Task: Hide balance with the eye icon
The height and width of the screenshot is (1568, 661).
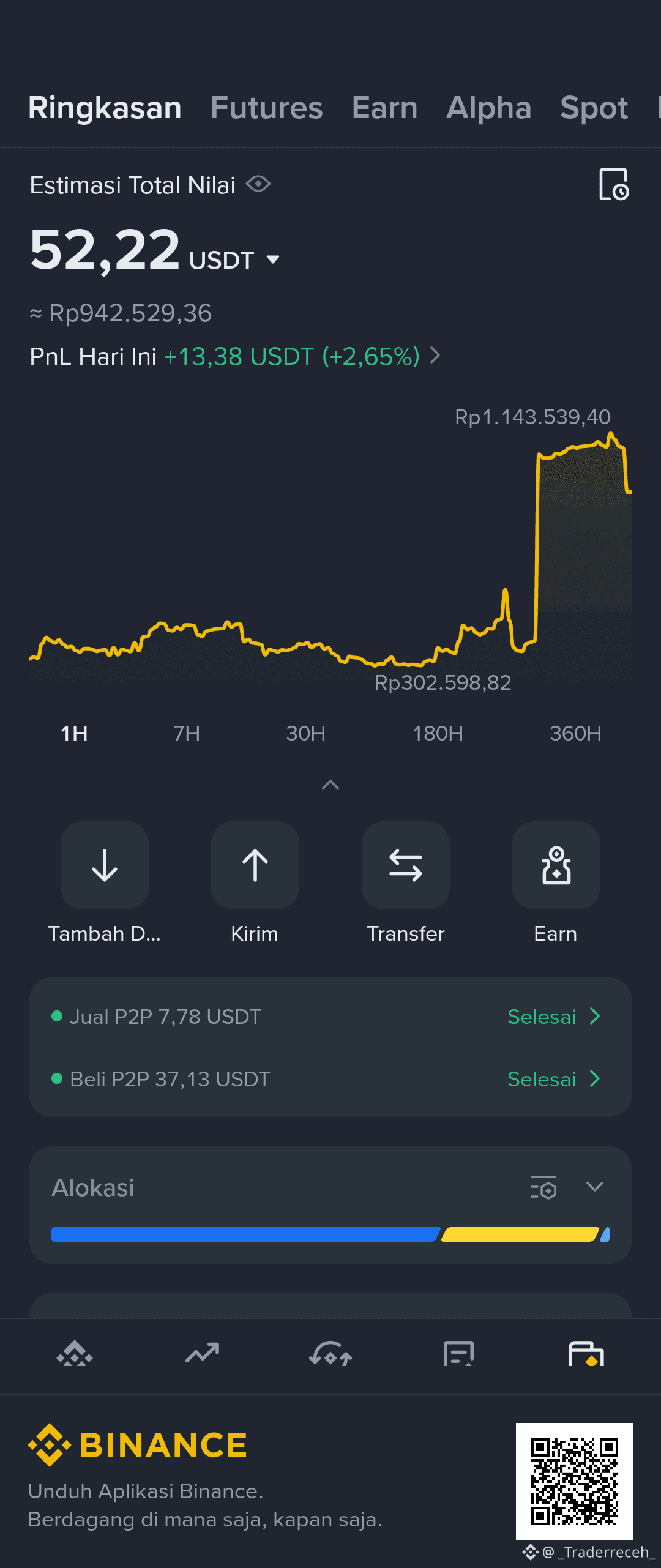Action: (x=258, y=184)
